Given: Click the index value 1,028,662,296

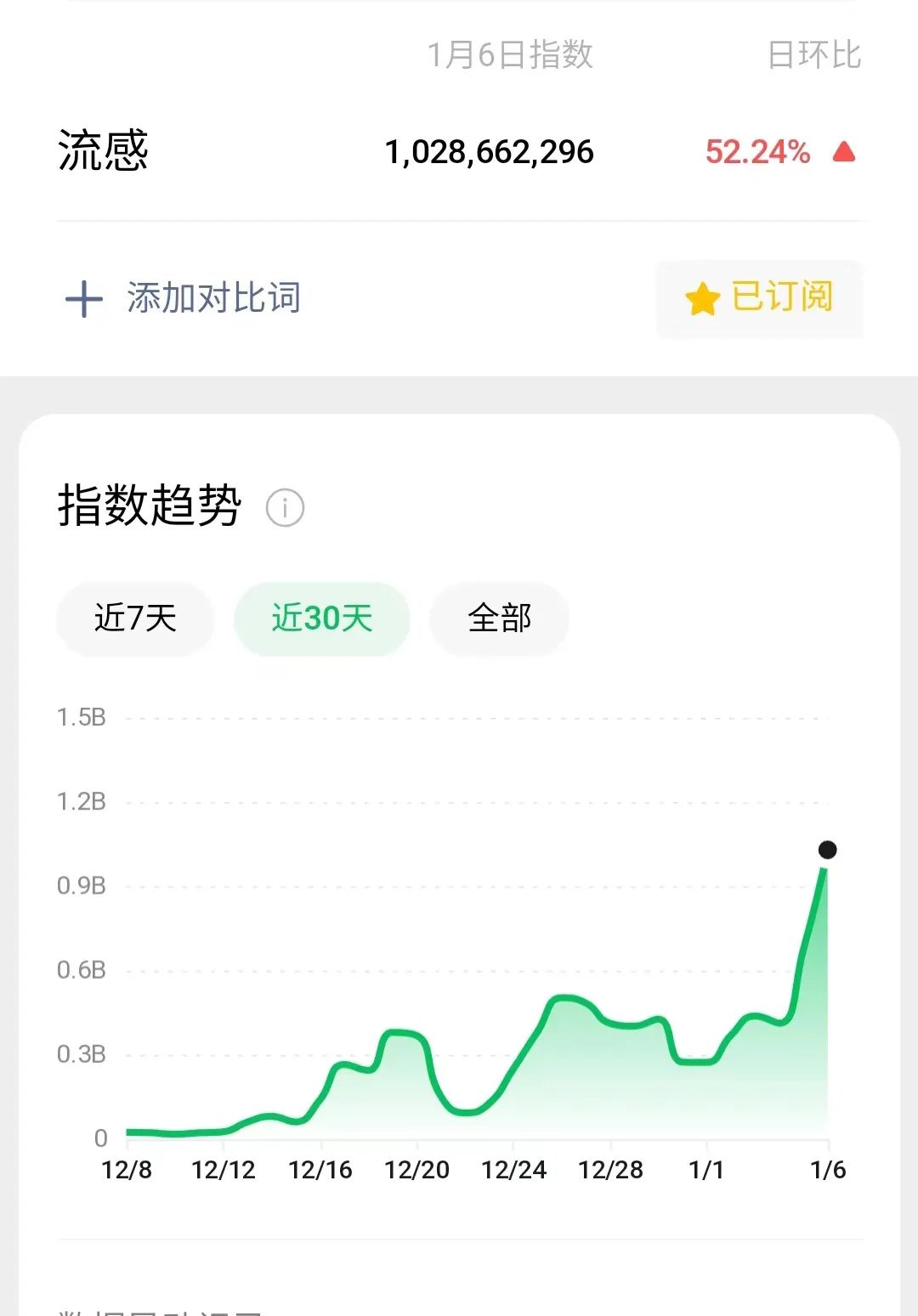Looking at the screenshot, I should tap(489, 153).
